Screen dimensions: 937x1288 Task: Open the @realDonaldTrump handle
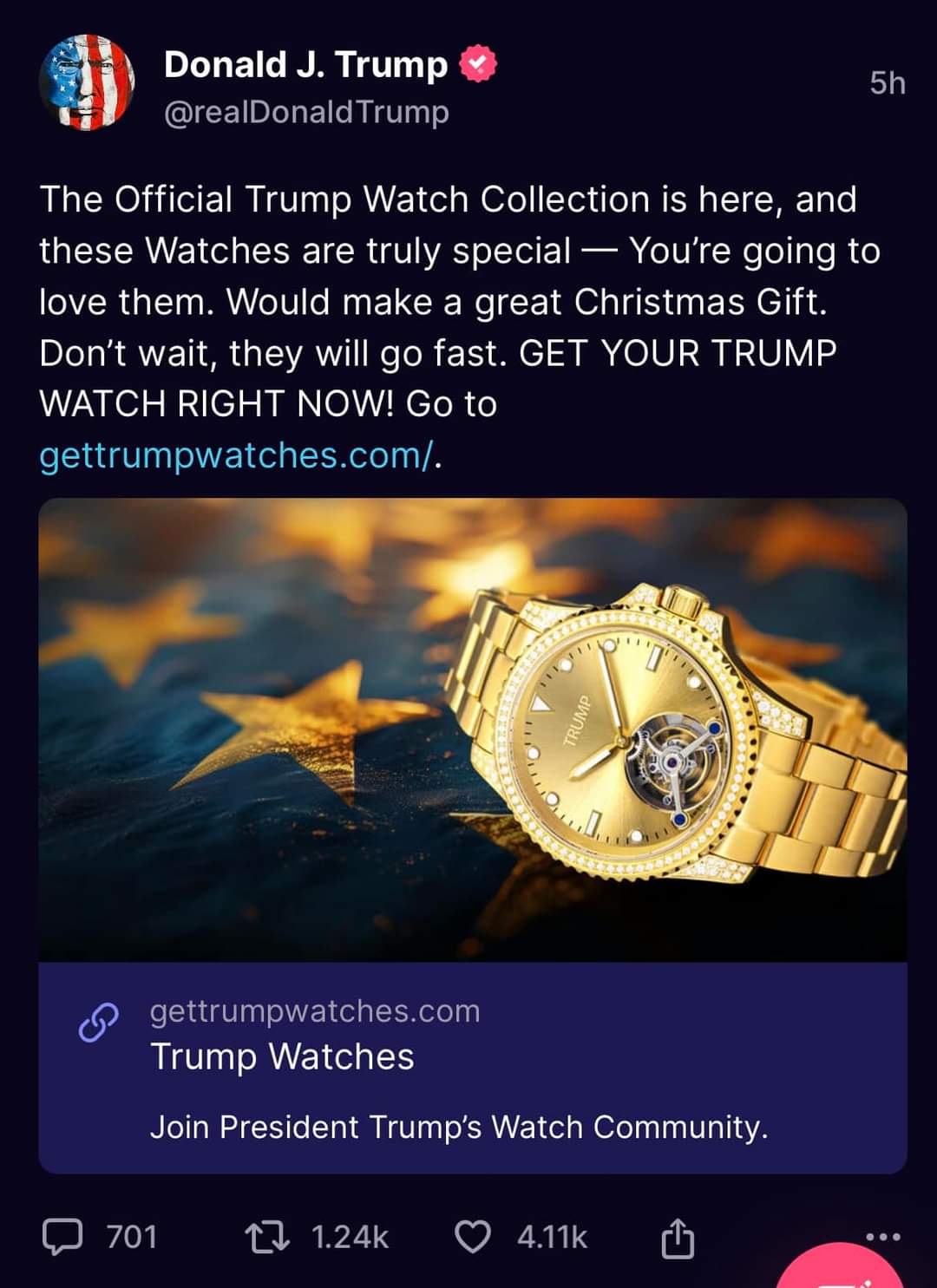(306, 112)
